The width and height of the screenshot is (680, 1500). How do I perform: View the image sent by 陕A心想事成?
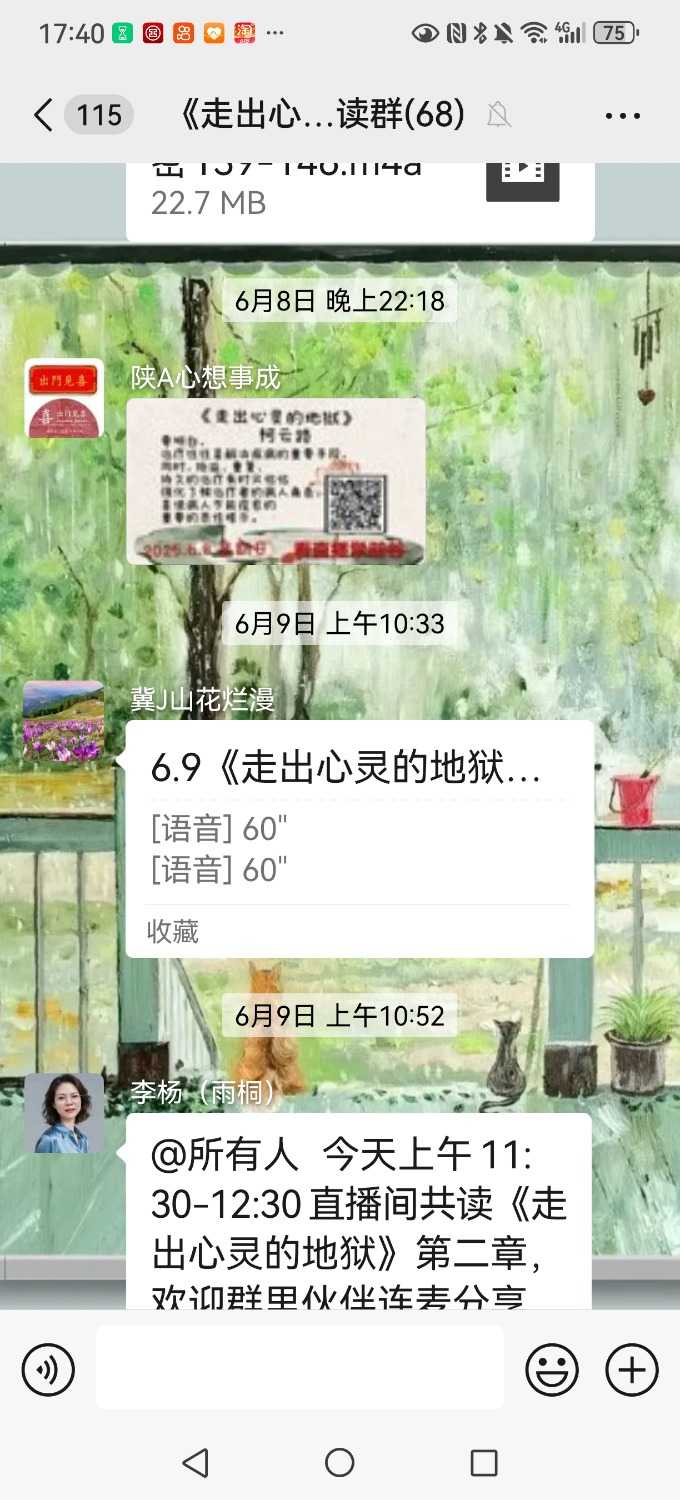(276, 481)
